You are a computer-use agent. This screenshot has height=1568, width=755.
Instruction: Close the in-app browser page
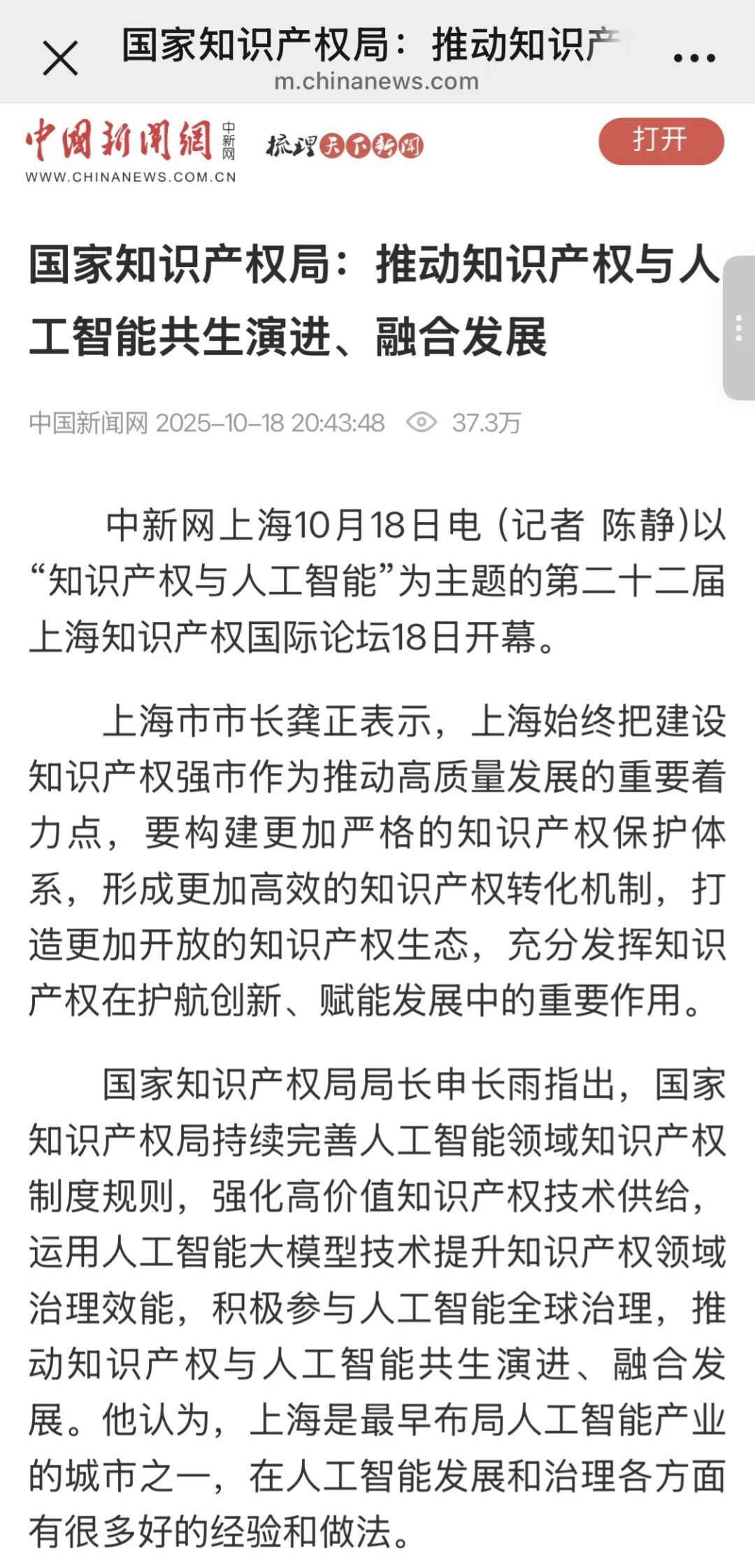60,58
